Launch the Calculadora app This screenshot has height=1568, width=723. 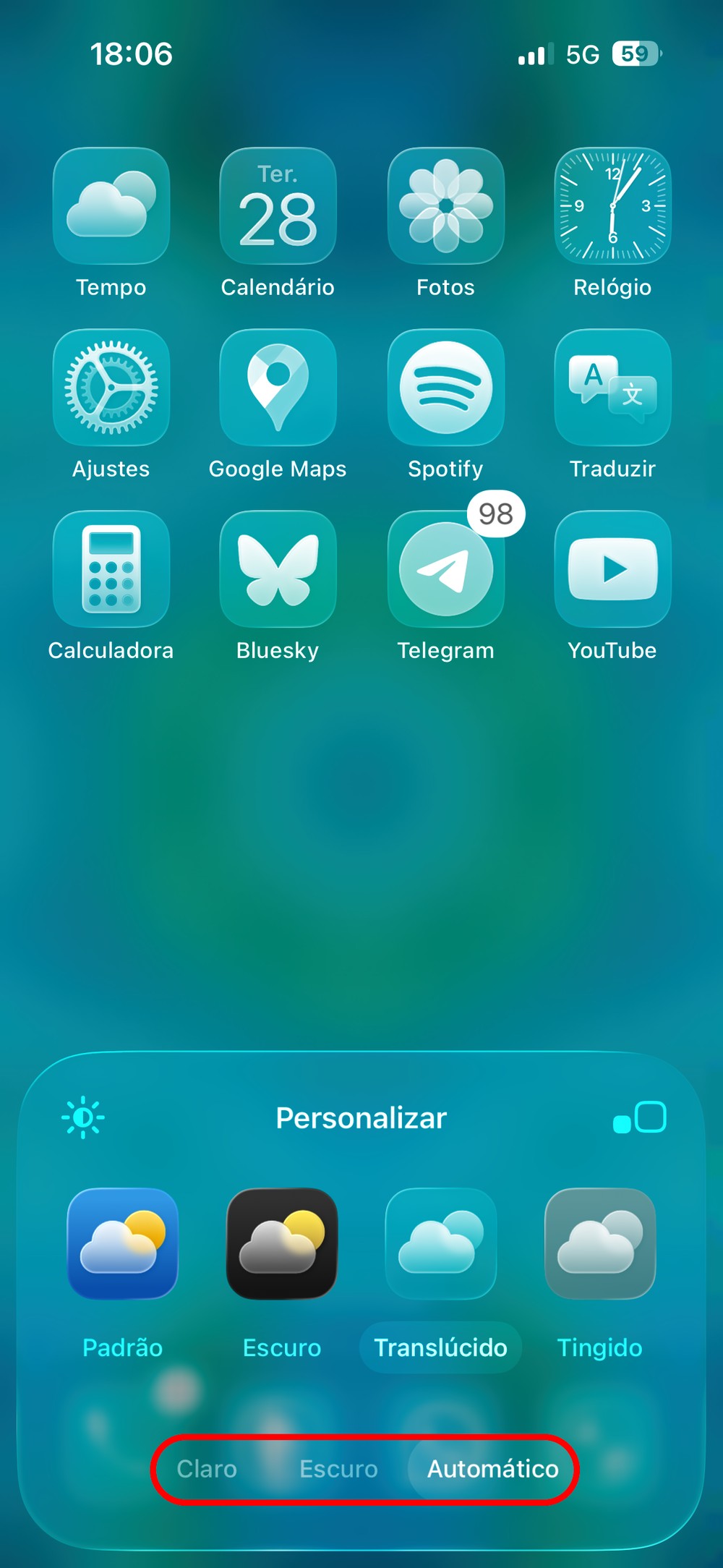111,569
